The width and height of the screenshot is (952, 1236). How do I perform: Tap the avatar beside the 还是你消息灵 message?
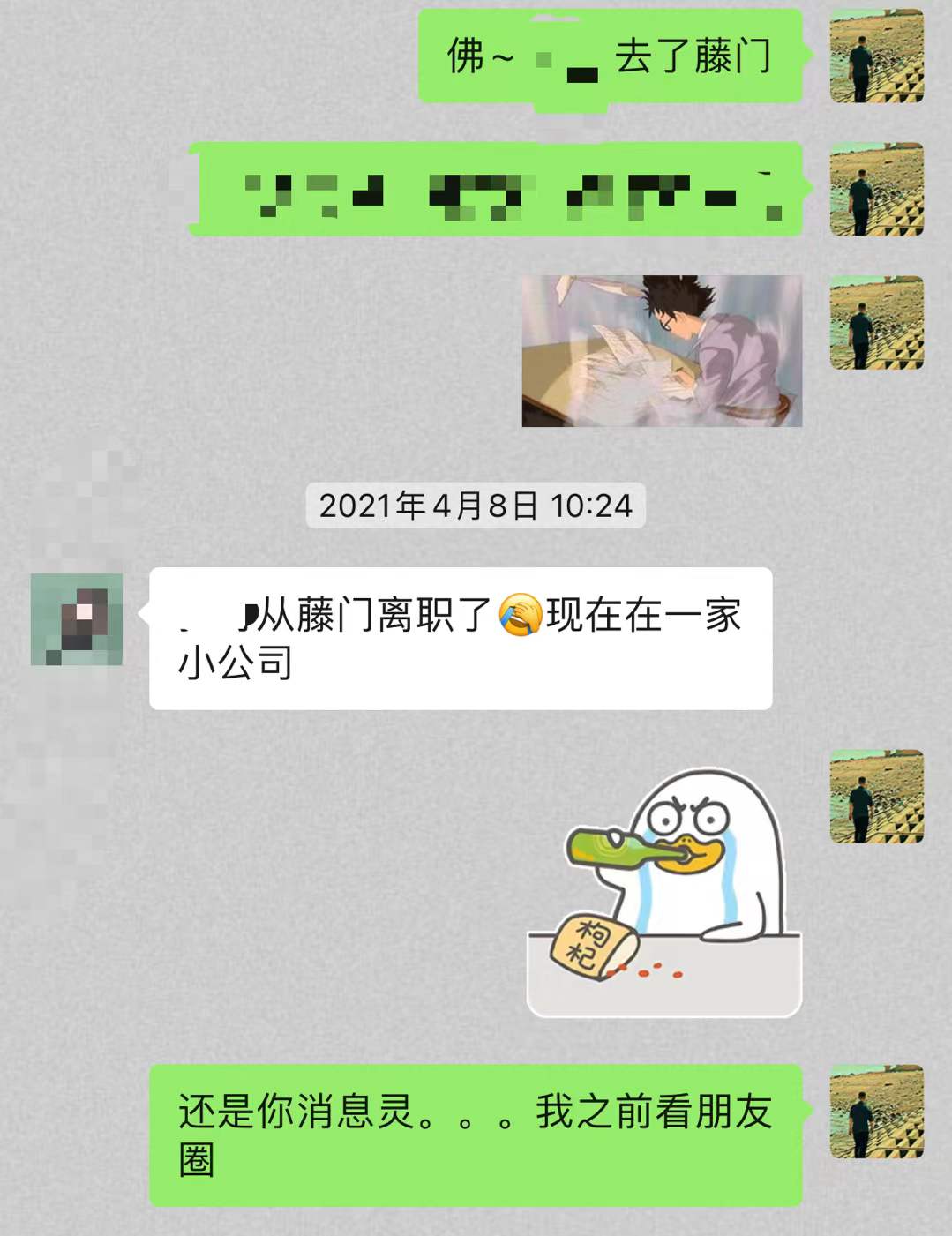pyautogui.click(x=876, y=1112)
